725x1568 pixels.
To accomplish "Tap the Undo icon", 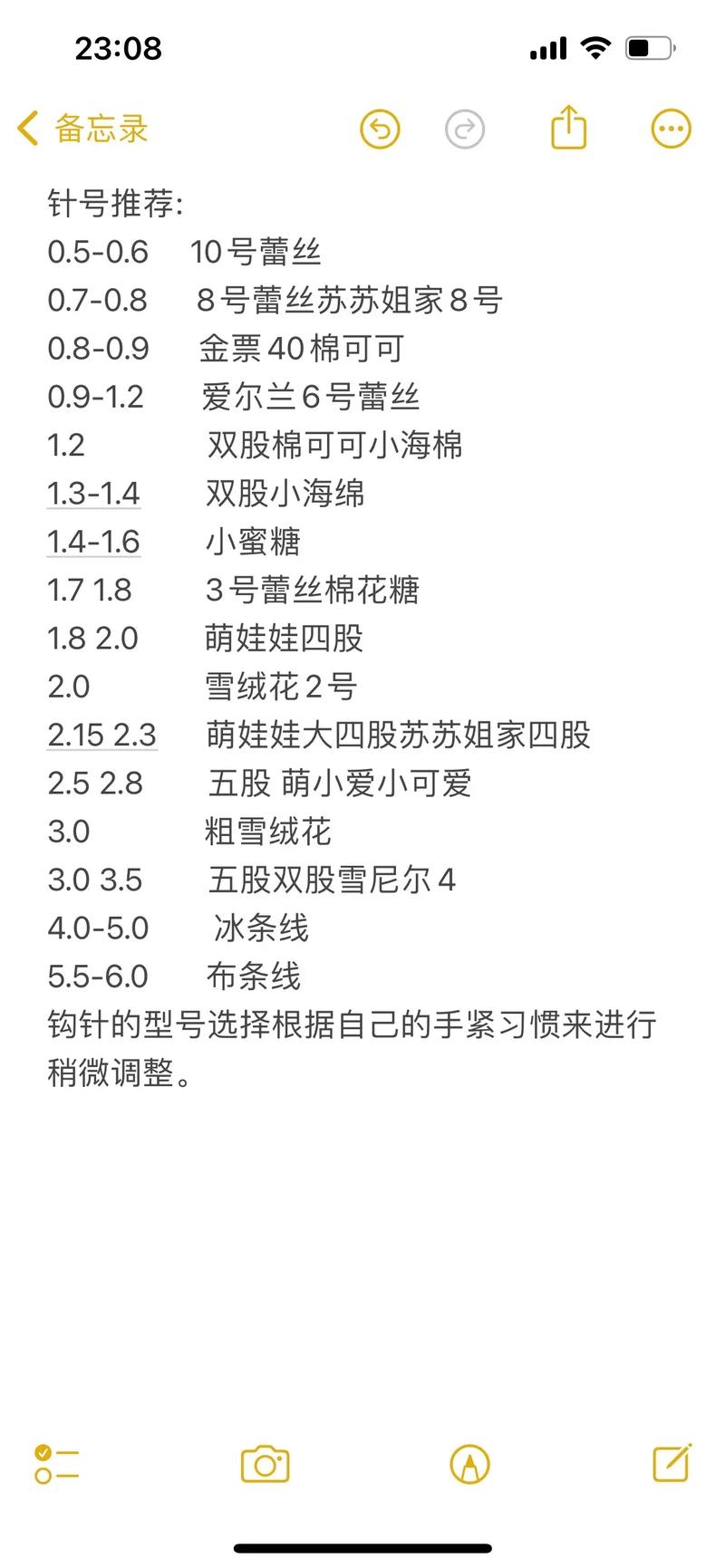I will [380, 129].
